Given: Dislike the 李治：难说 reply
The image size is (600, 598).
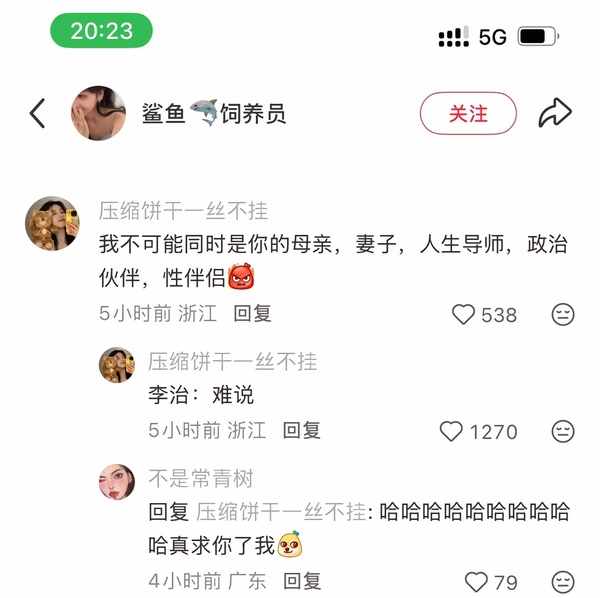Looking at the screenshot, I should click(563, 432).
